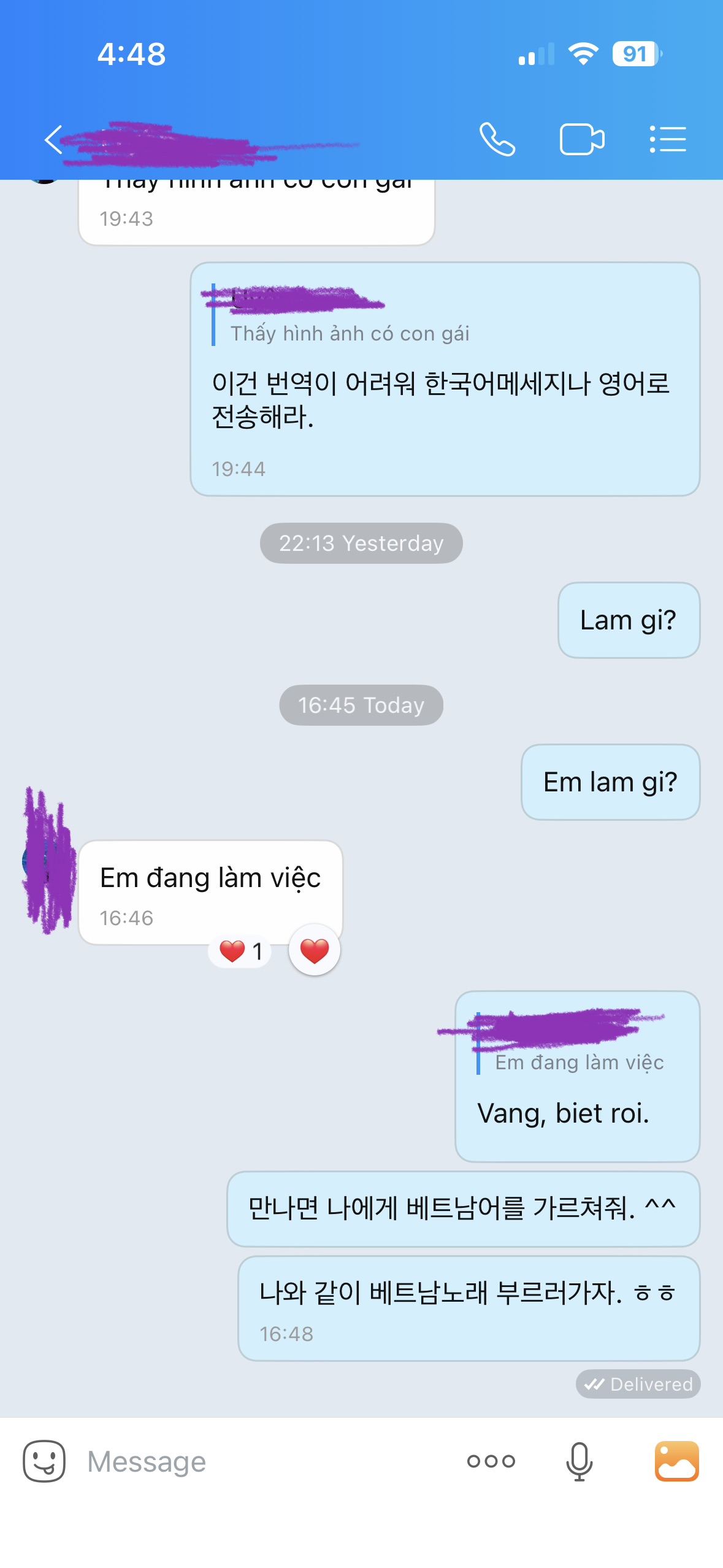Open the conversation options menu

pos(667,140)
